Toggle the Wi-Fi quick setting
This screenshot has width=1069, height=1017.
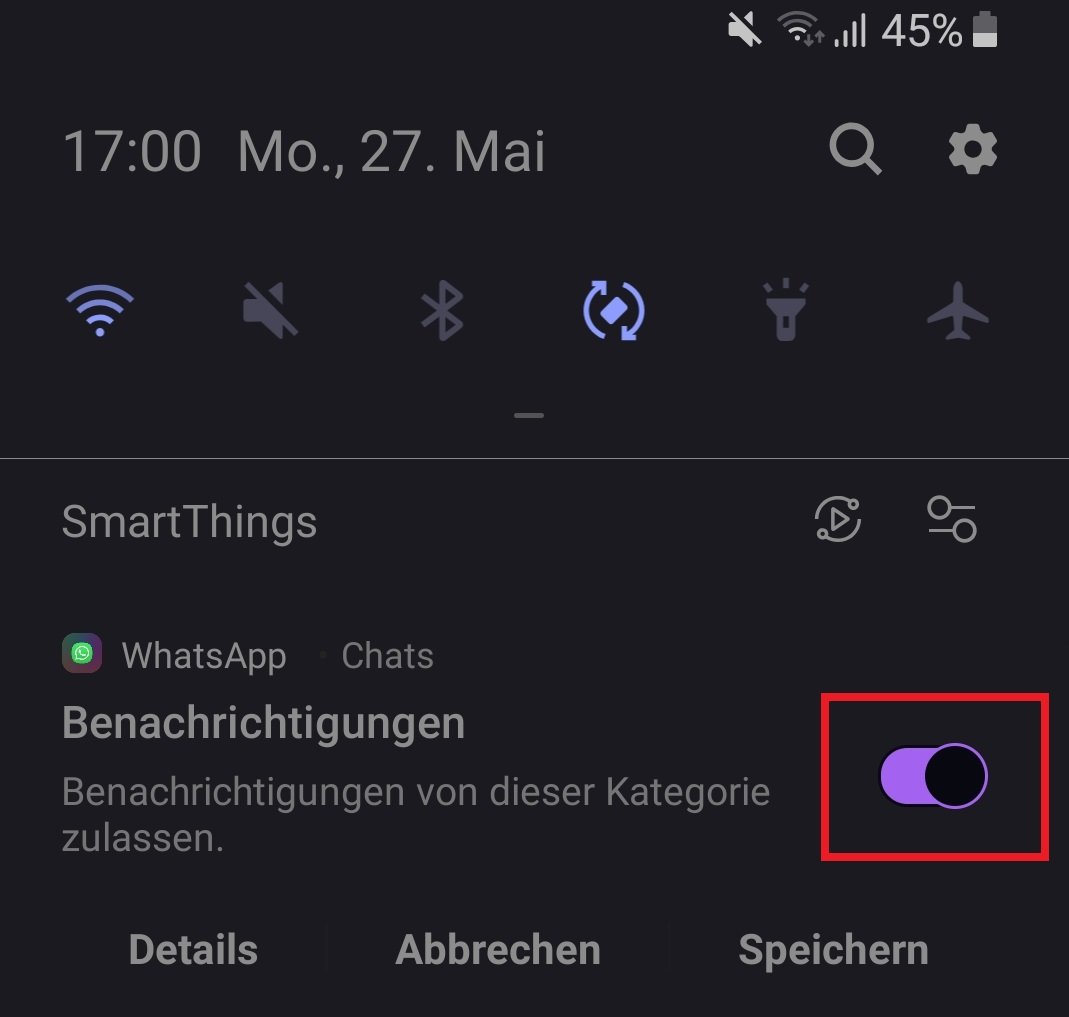click(100, 310)
